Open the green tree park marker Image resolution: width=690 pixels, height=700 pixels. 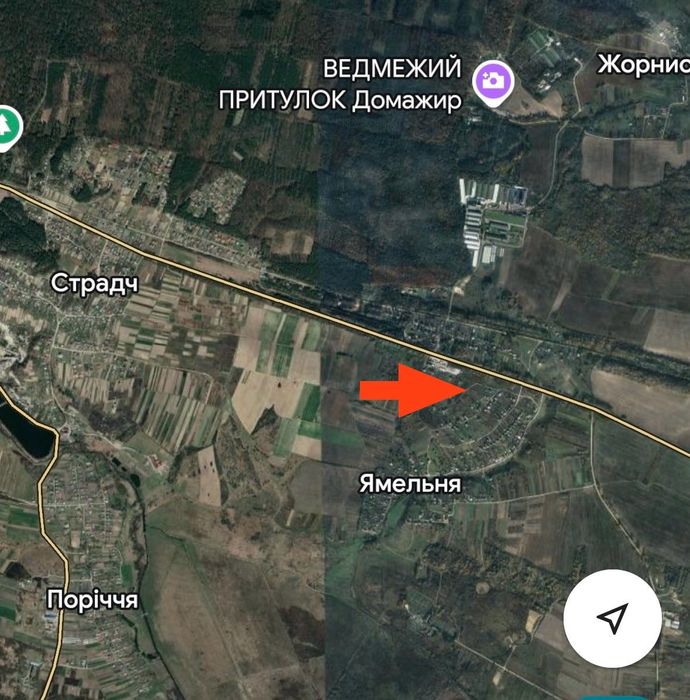click(x=8, y=129)
